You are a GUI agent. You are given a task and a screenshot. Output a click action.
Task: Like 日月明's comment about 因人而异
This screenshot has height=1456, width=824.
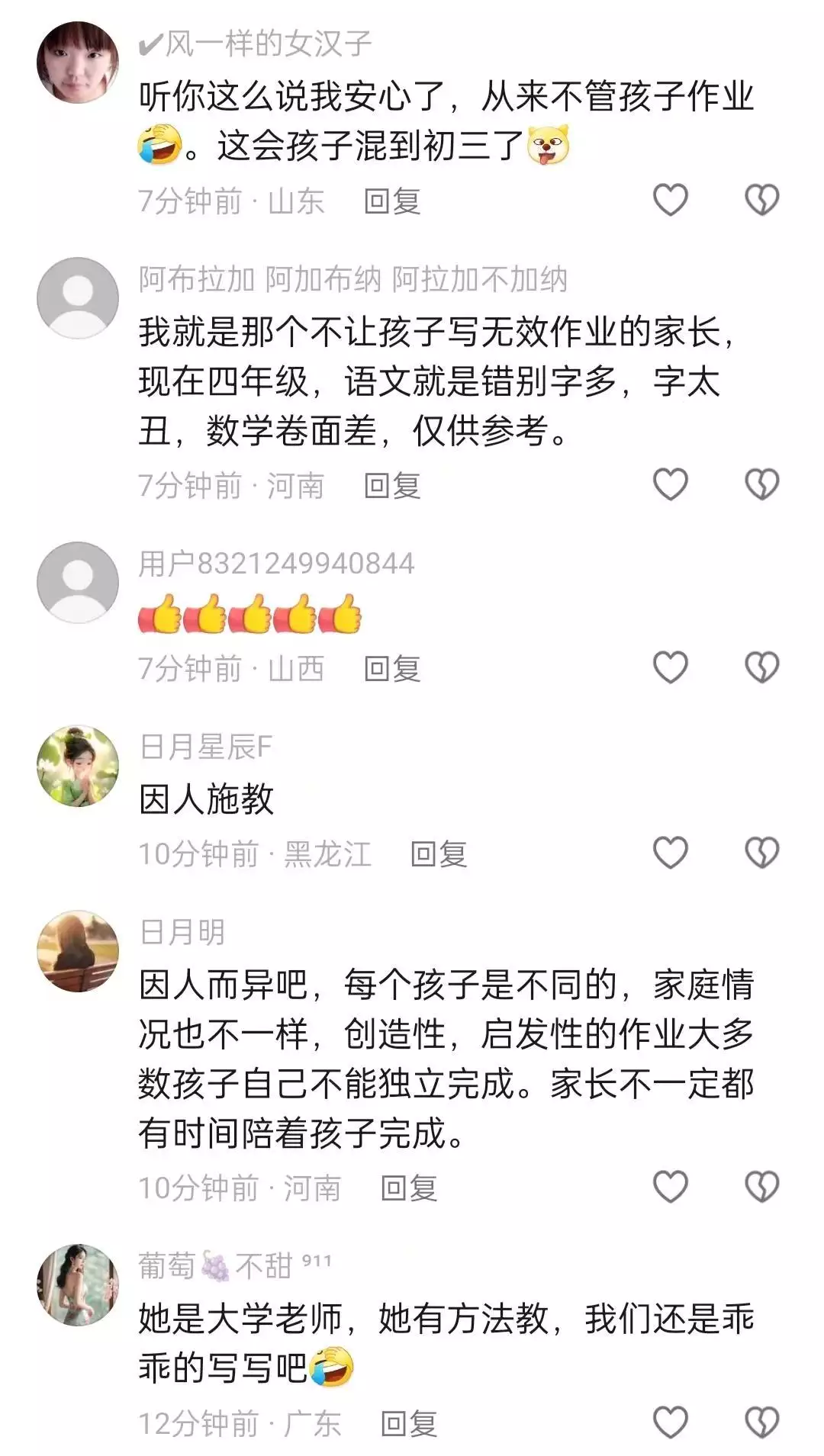click(671, 1187)
